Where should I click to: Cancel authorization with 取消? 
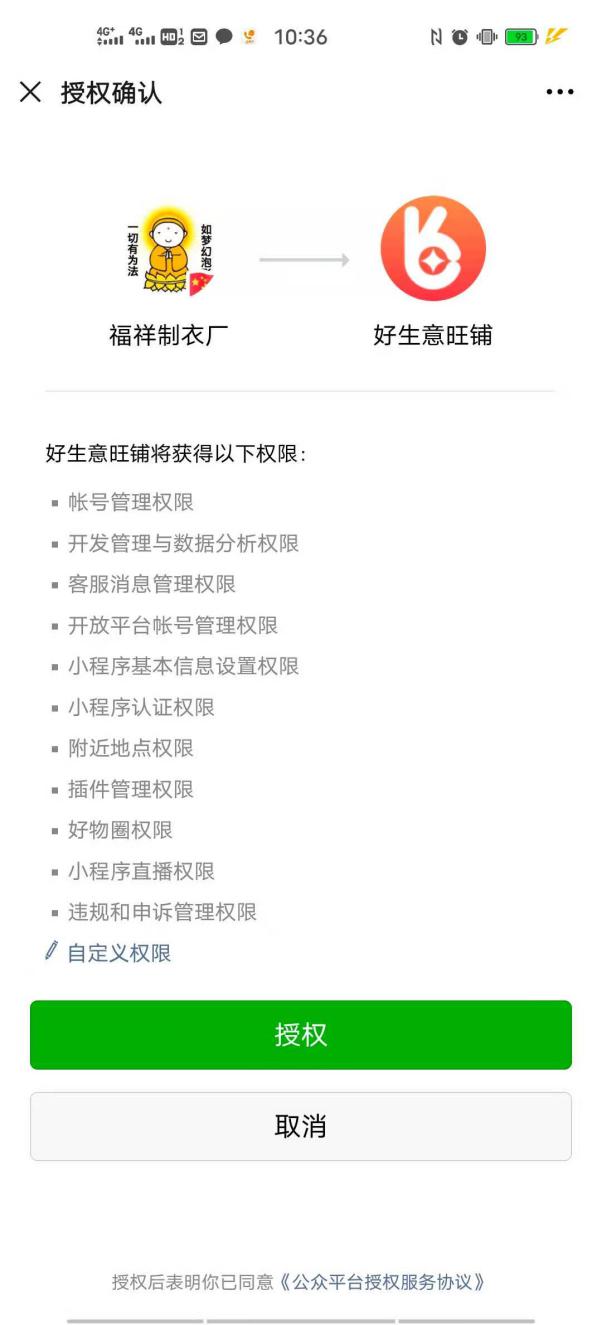[x=301, y=1126]
